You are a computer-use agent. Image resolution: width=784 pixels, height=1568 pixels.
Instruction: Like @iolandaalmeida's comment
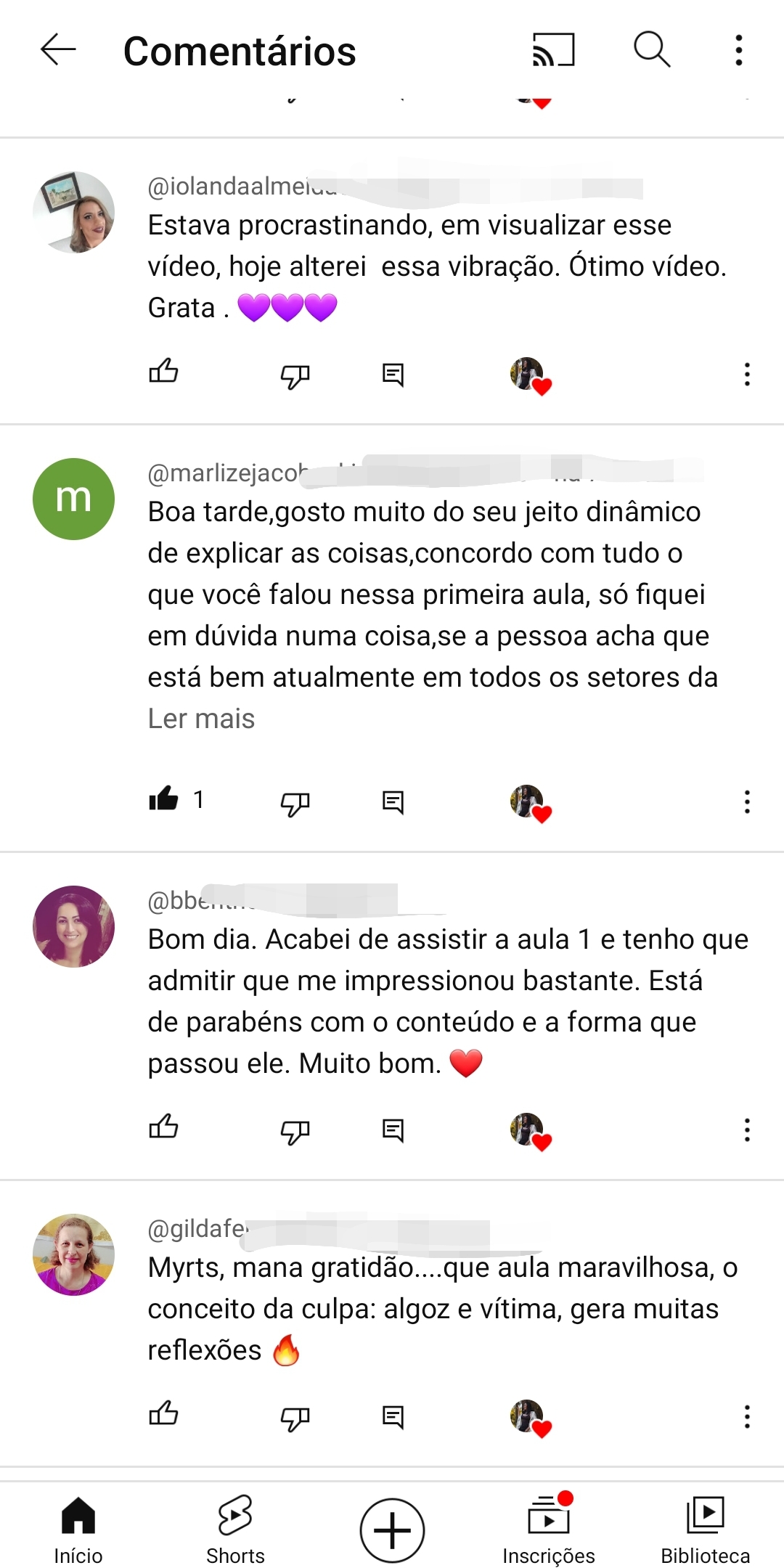(163, 373)
